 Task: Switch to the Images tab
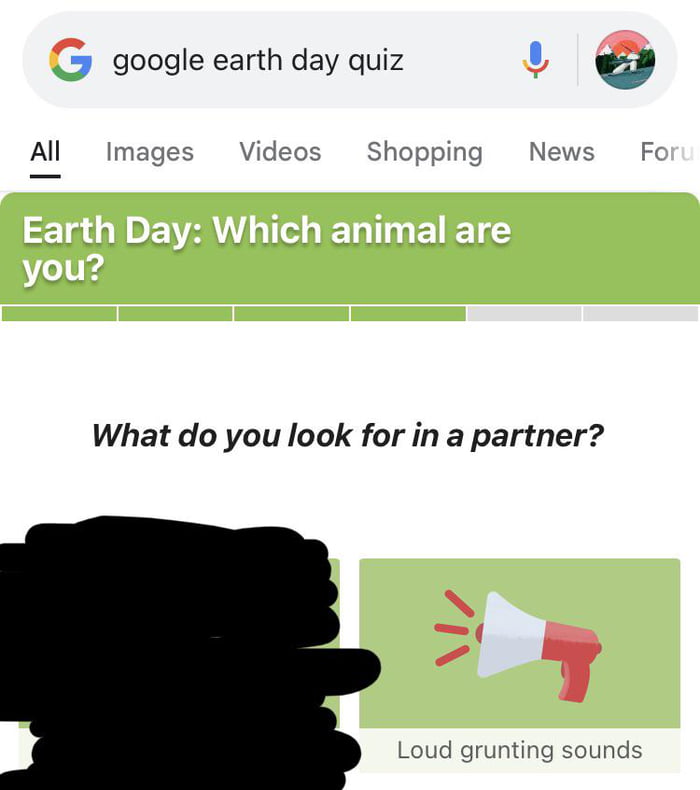pyautogui.click(x=150, y=152)
